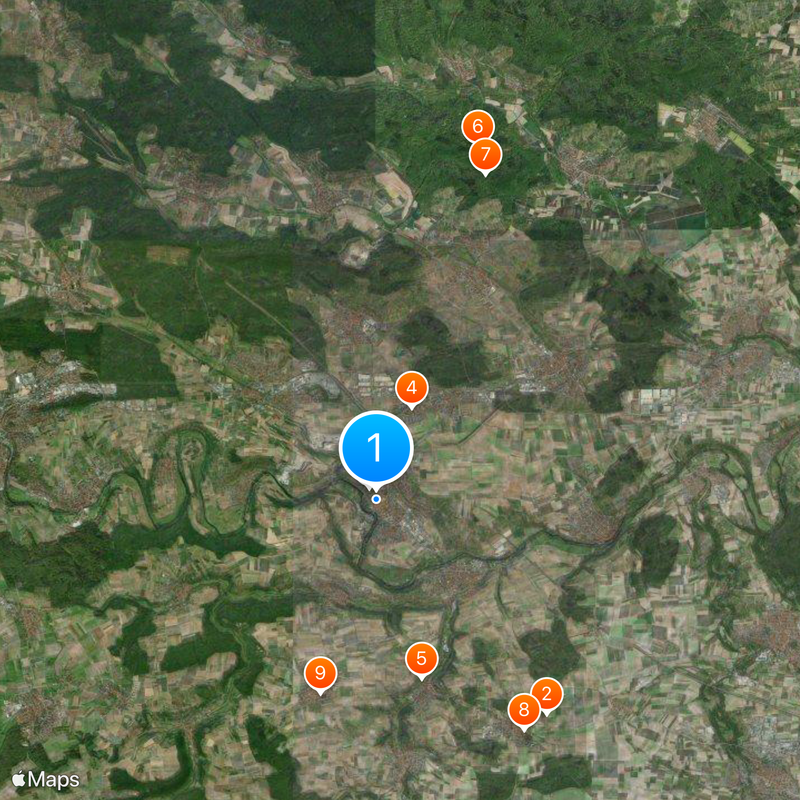Screen dimensions: 800x800
Task: Tap the orange map pin numbered 5
Action: click(421, 658)
